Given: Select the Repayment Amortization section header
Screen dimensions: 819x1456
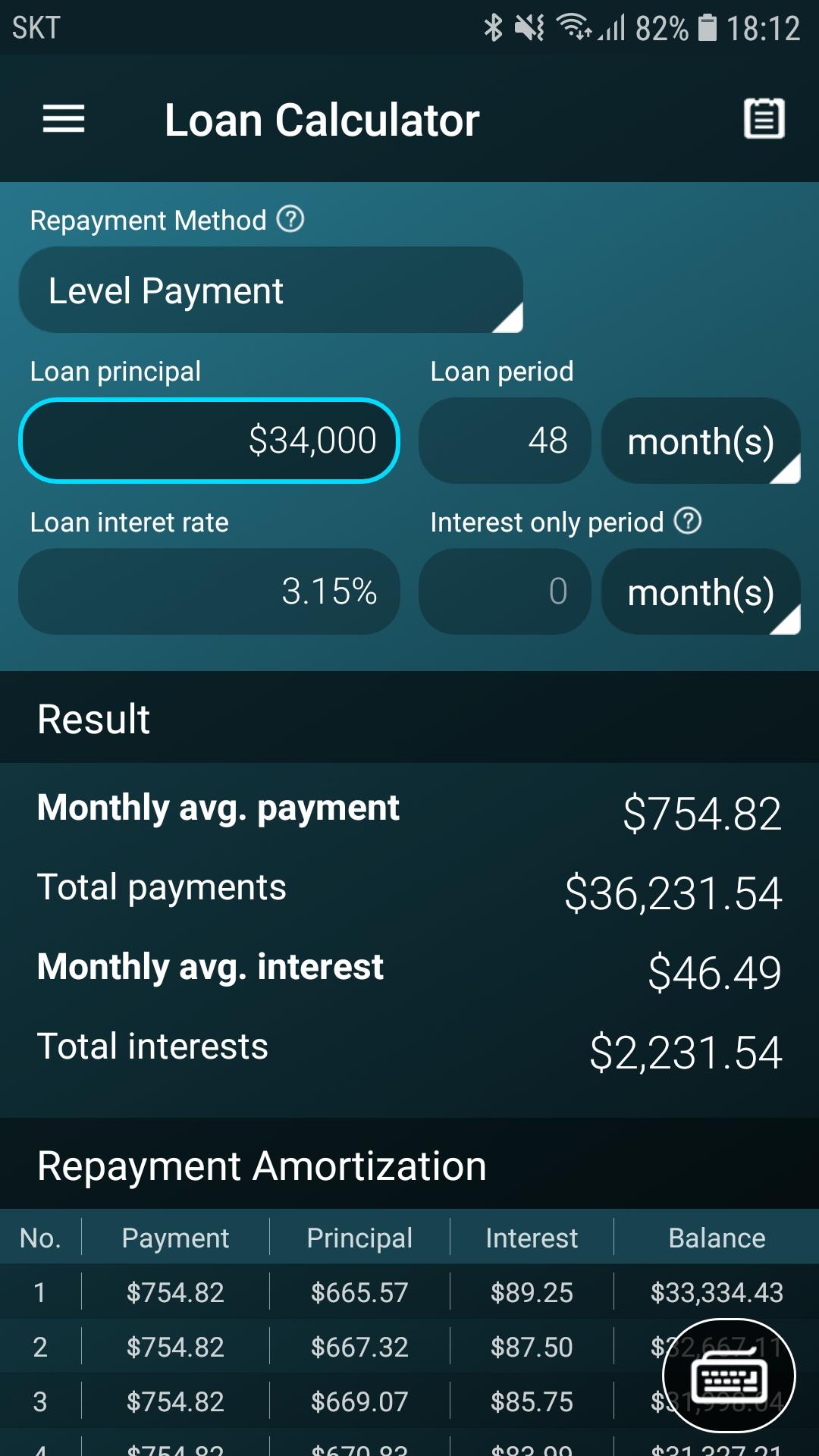Looking at the screenshot, I should click(x=262, y=1166).
